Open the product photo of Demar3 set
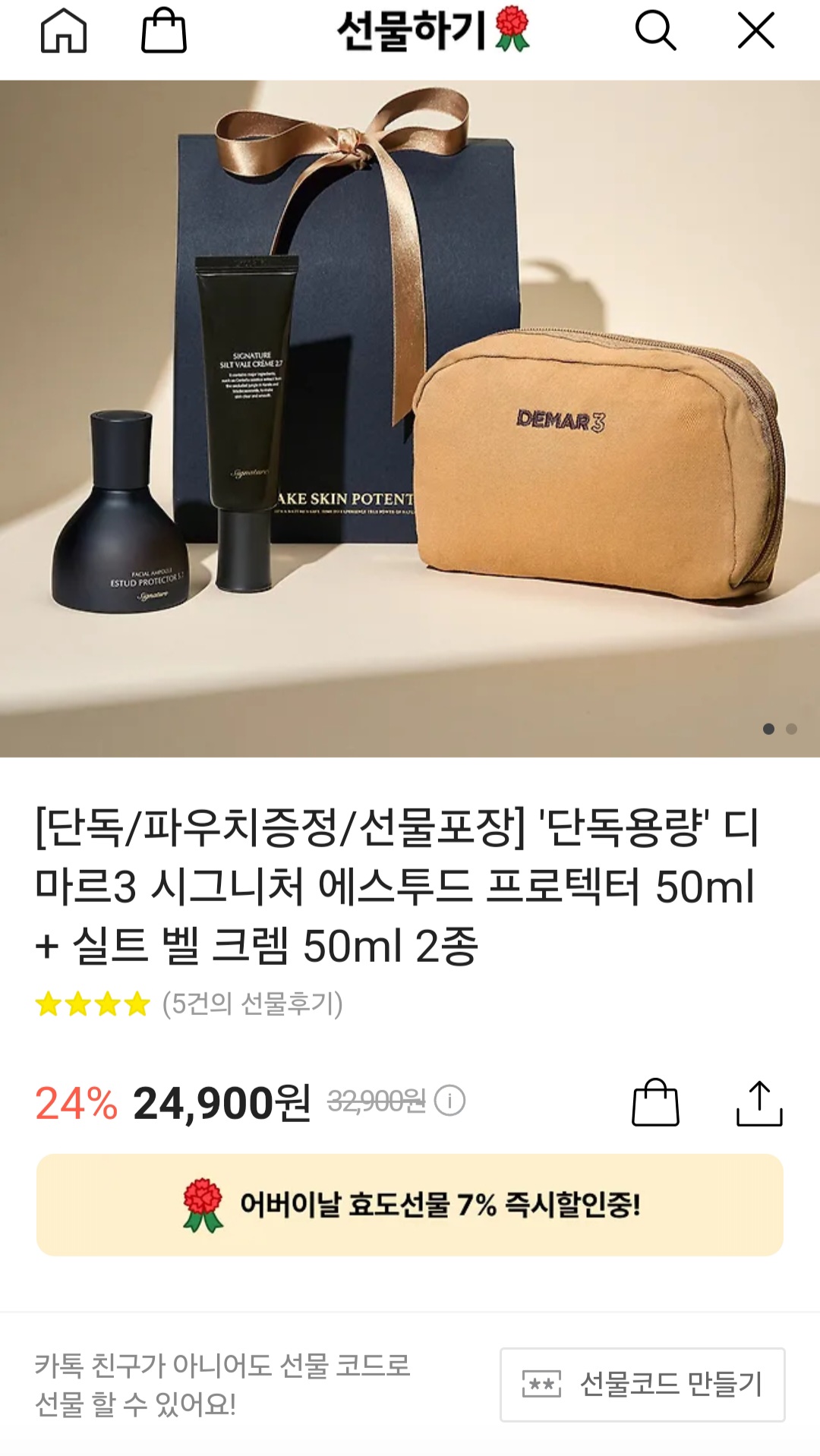820x1456 pixels. point(410,418)
